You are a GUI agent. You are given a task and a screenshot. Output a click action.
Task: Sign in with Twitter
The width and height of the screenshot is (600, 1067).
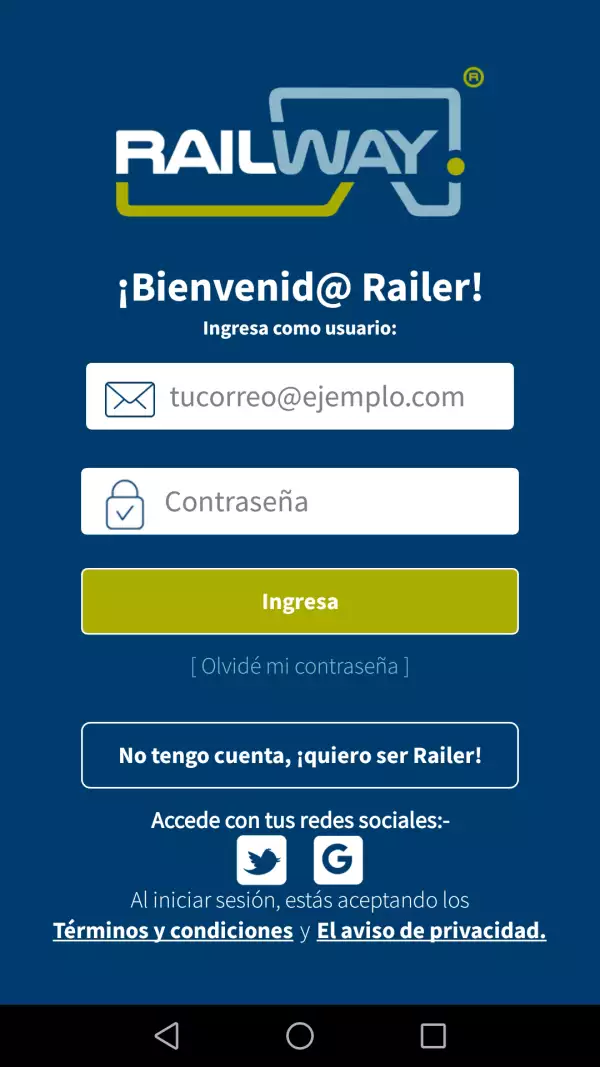point(261,860)
